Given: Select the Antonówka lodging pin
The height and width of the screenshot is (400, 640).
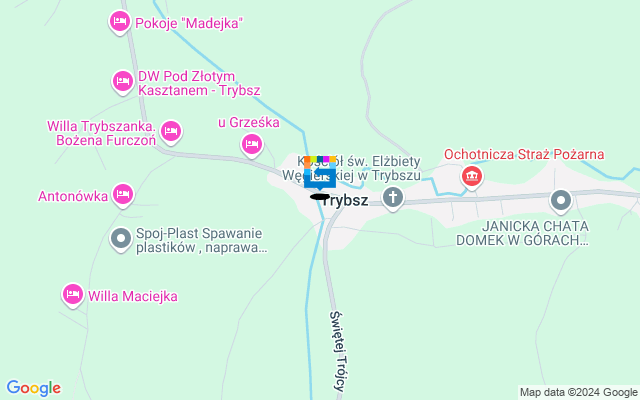Looking at the screenshot, I should click(123, 193).
